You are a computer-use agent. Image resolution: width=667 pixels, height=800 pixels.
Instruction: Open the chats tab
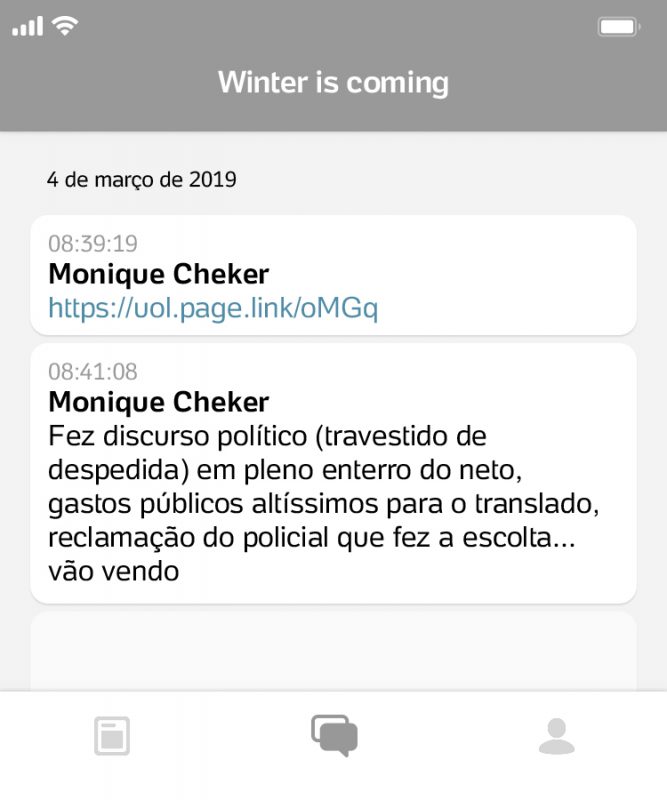click(x=334, y=736)
